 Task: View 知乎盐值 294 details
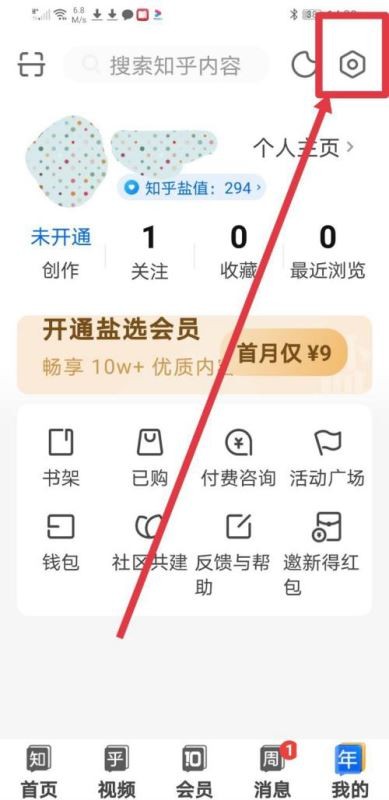(x=191, y=188)
